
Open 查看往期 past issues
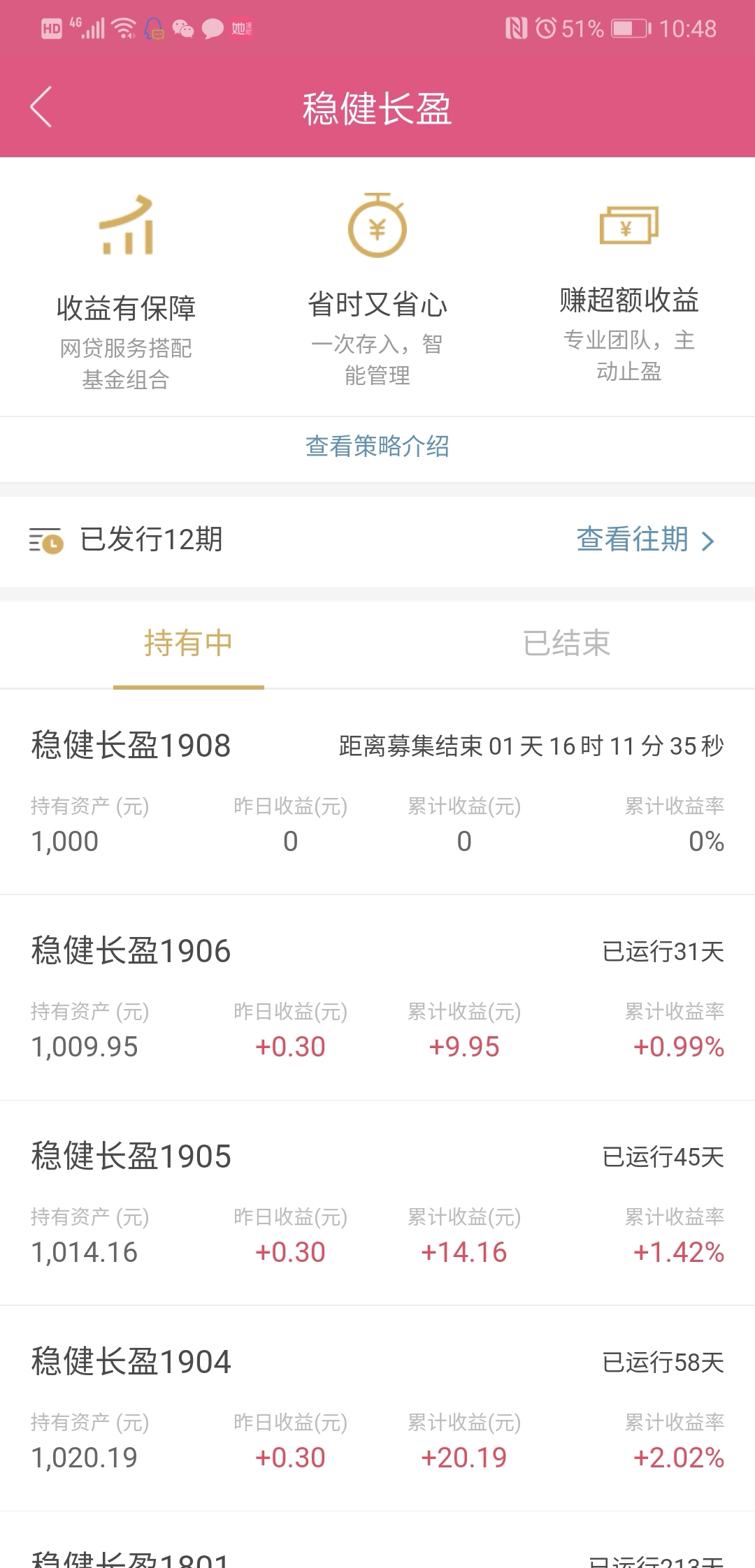645,539
